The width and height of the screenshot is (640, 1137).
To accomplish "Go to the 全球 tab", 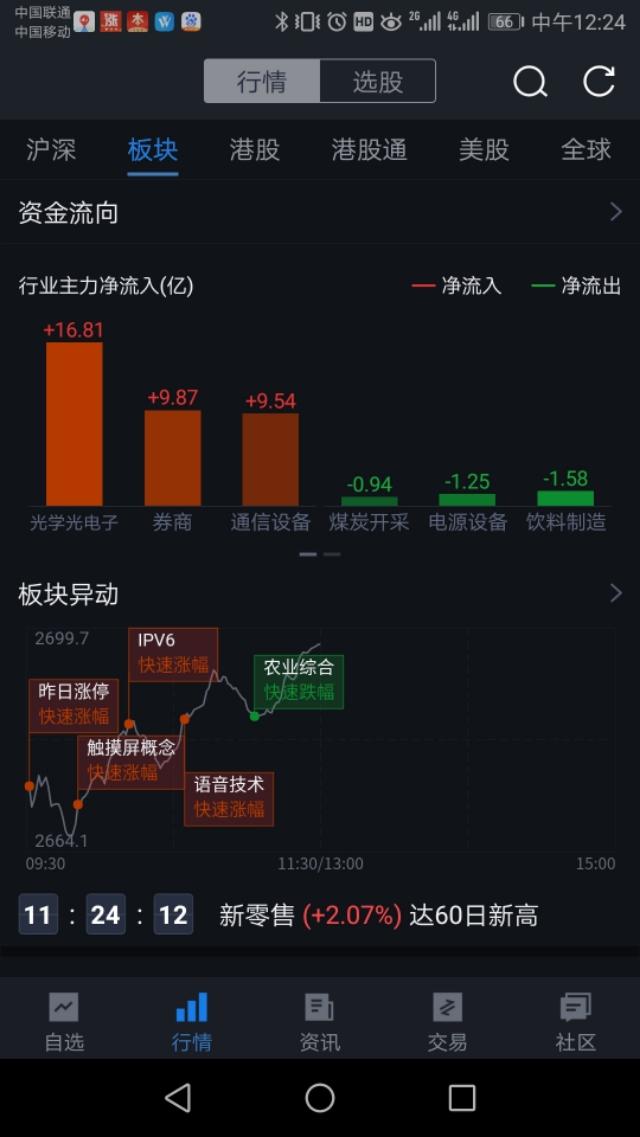I will (586, 150).
